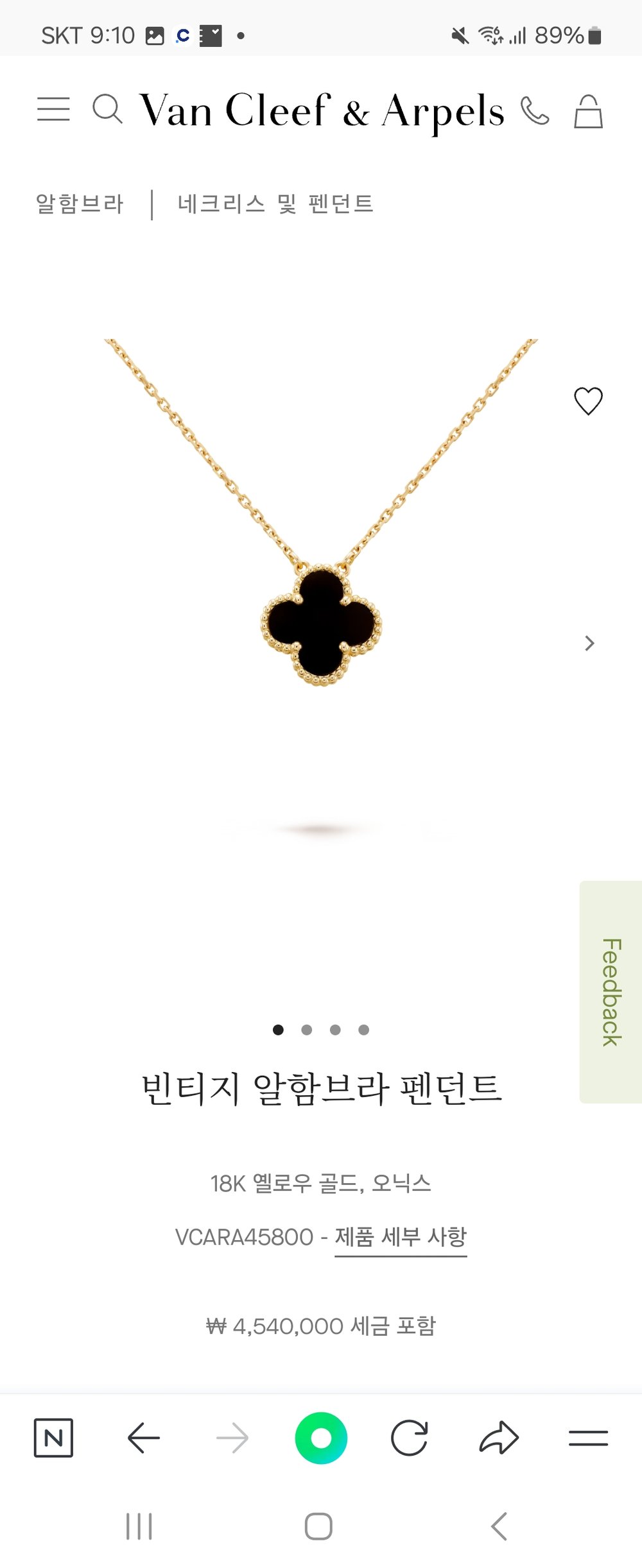The image size is (642, 1568).
Task: Jump to second image dot
Action: click(x=307, y=1030)
